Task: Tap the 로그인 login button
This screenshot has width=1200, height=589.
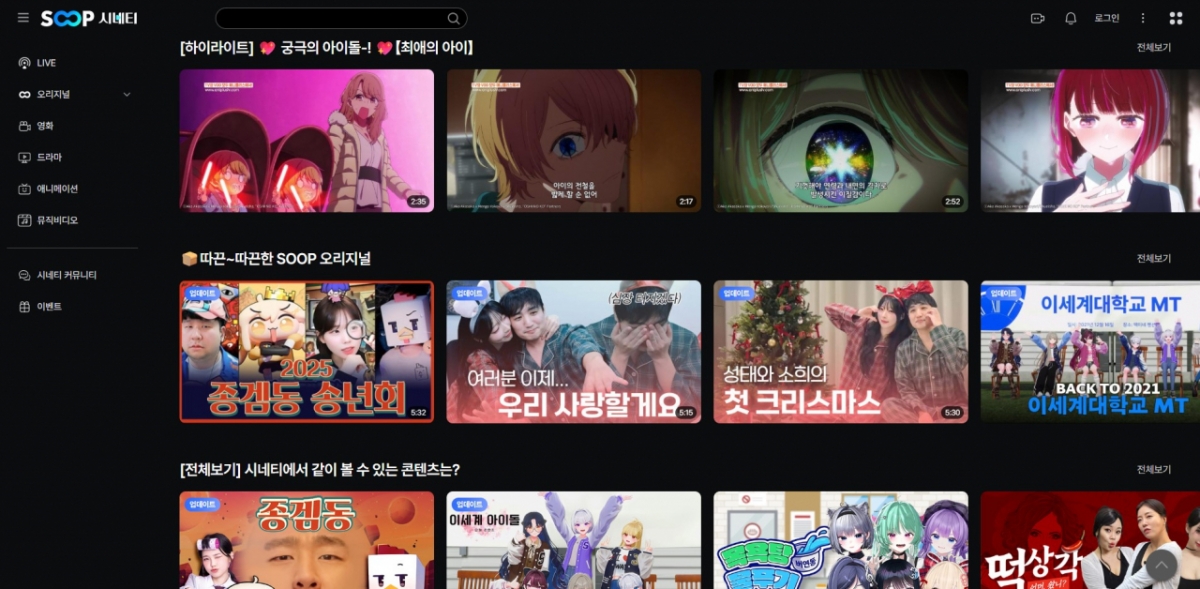Action: (1107, 18)
